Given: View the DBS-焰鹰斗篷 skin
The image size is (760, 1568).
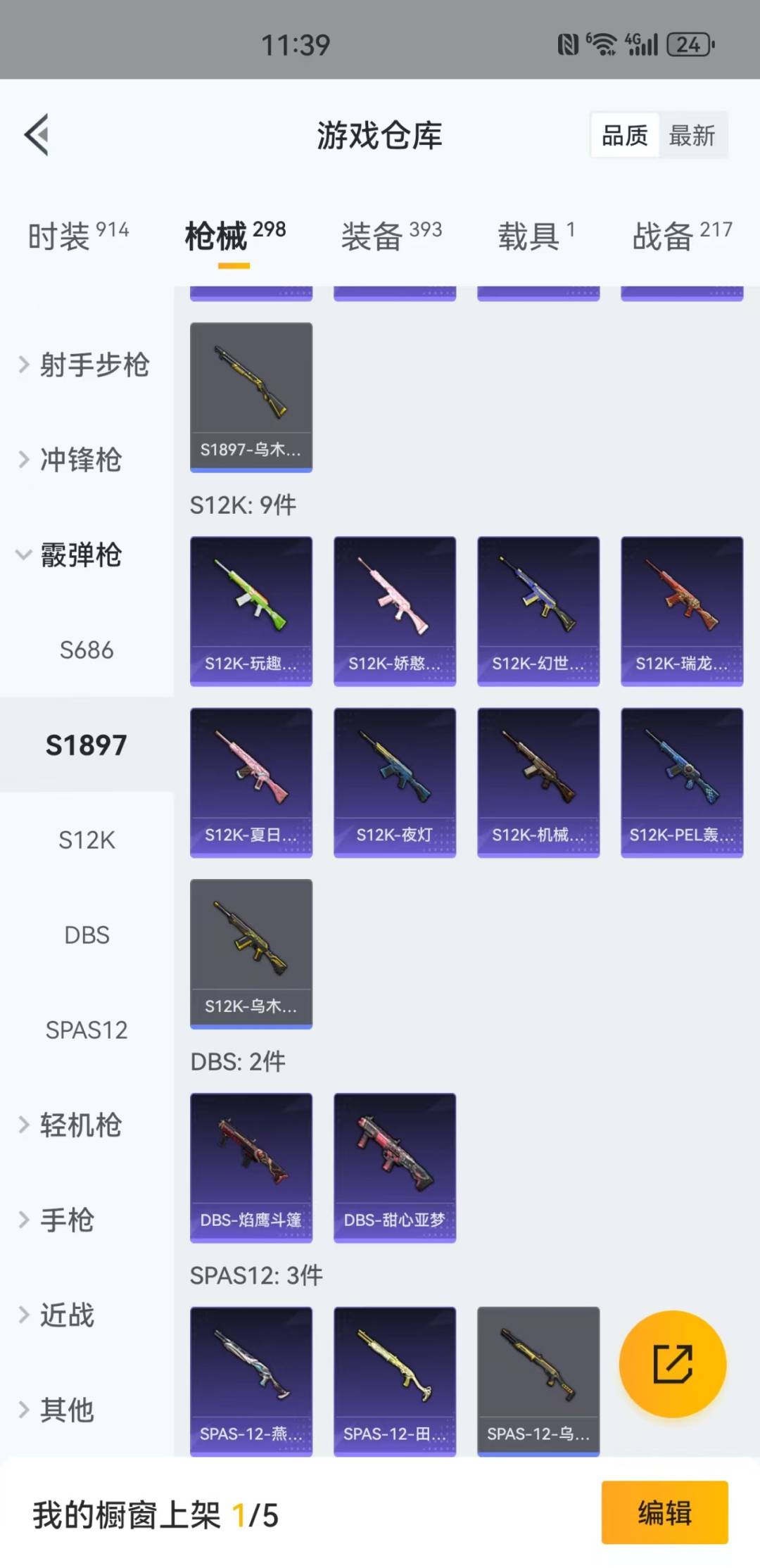Looking at the screenshot, I should (251, 1167).
